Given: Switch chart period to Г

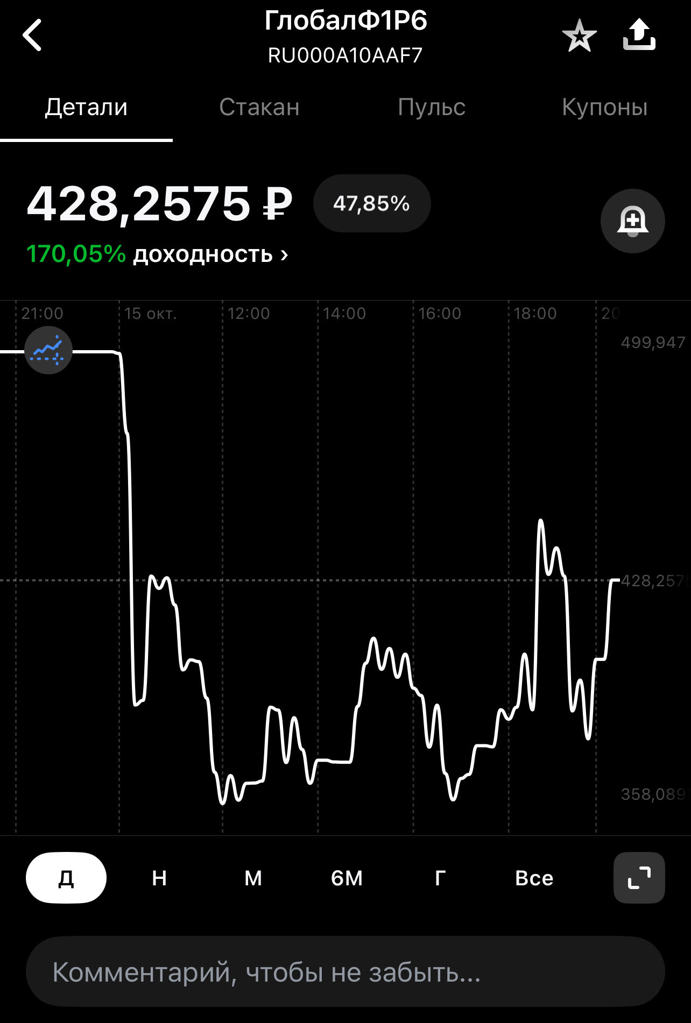Looking at the screenshot, I should click(440, 878).
